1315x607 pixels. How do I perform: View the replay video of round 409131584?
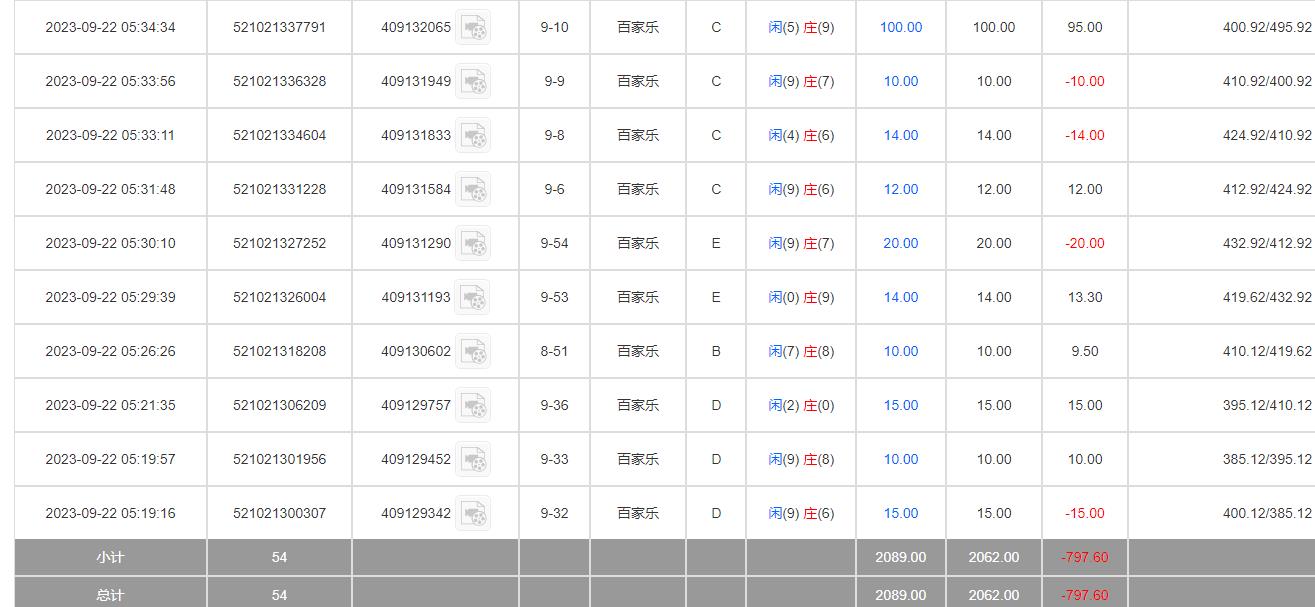tap(473, 190)
